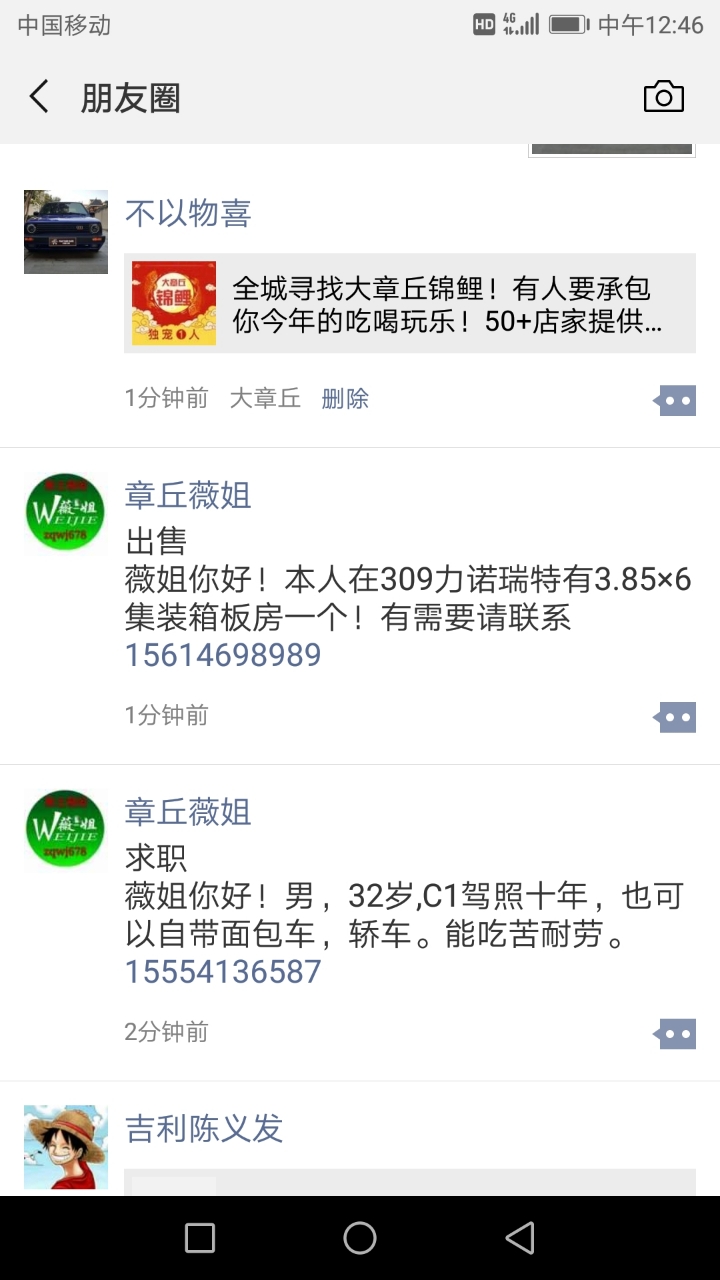Viewport: 720px width, 1280px height.
Task: Open the shared 大章丘锦鲤 article card
Action: pos(410,304)
